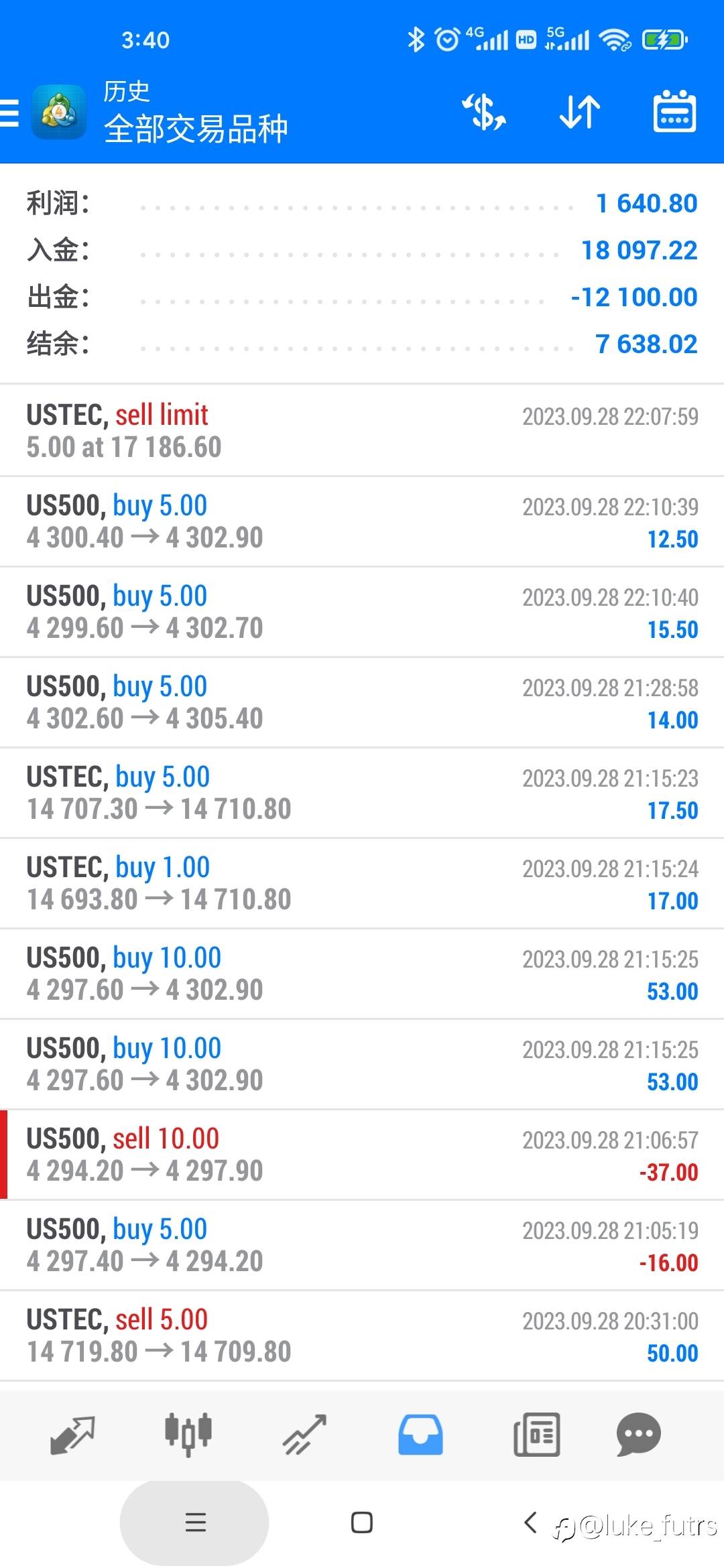Open the system recent apps view

(x=195, y=1522)
